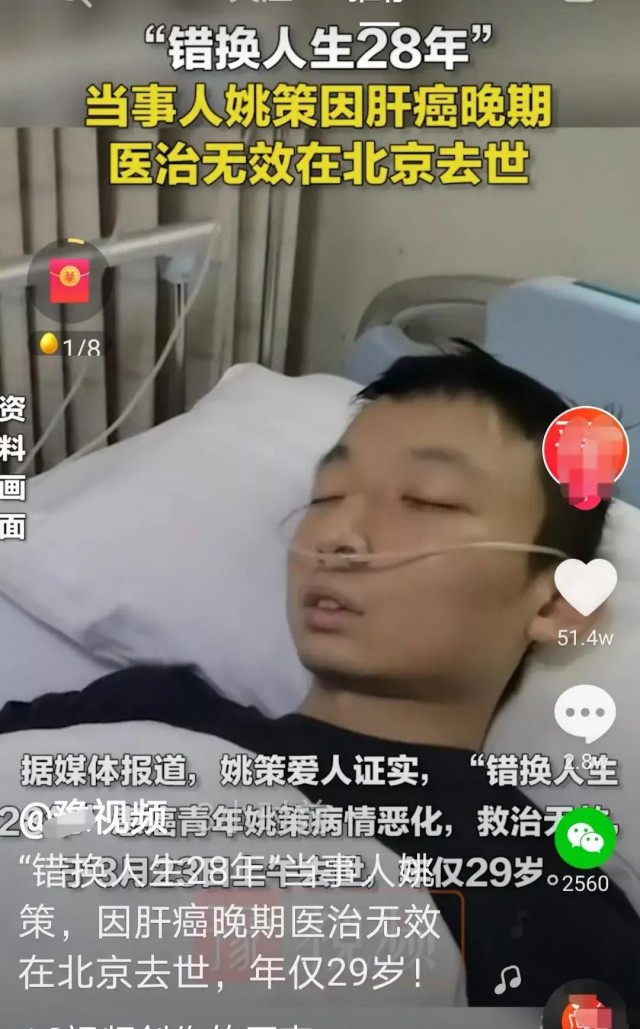Like the video with the heart icon

point(585,587)
